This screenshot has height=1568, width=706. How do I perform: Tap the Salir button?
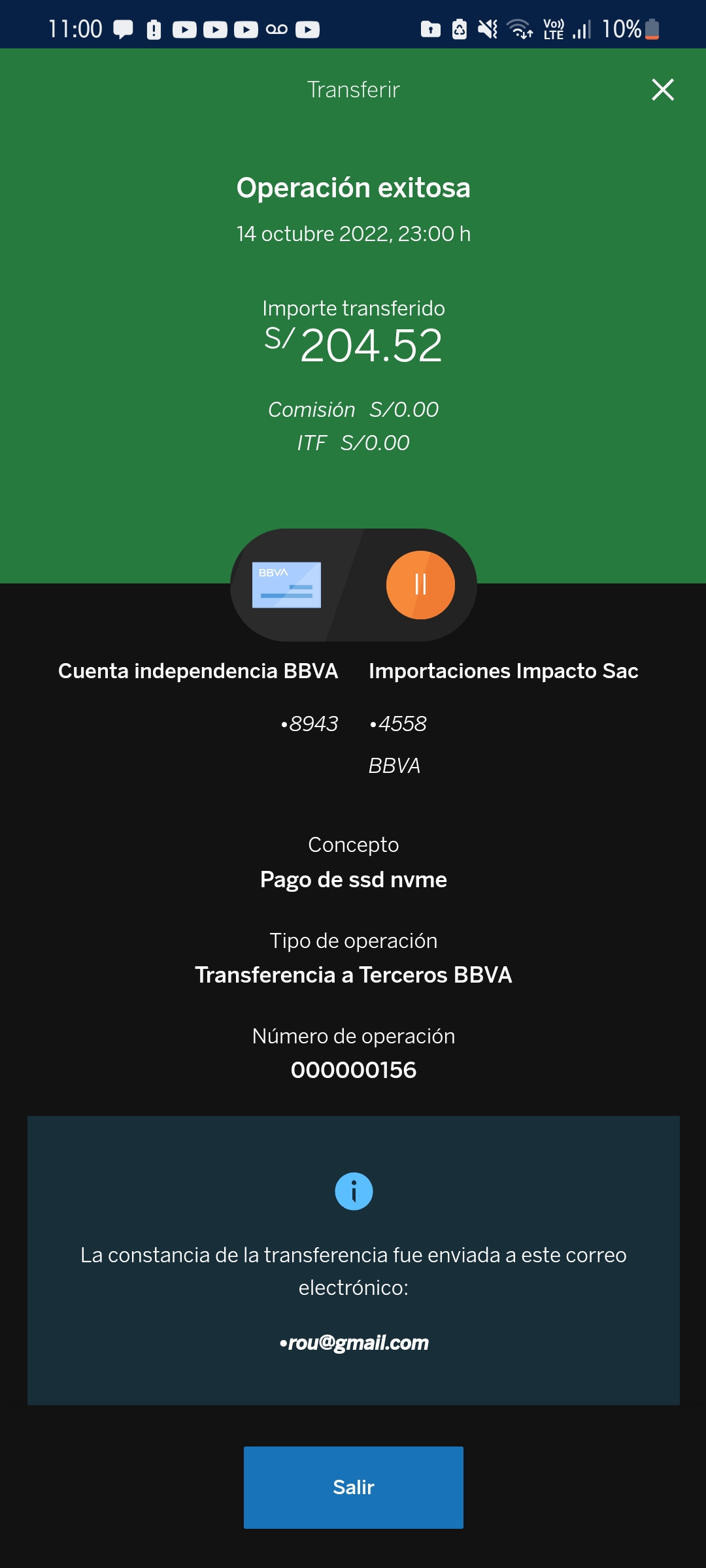click(x=353, y=1487)
